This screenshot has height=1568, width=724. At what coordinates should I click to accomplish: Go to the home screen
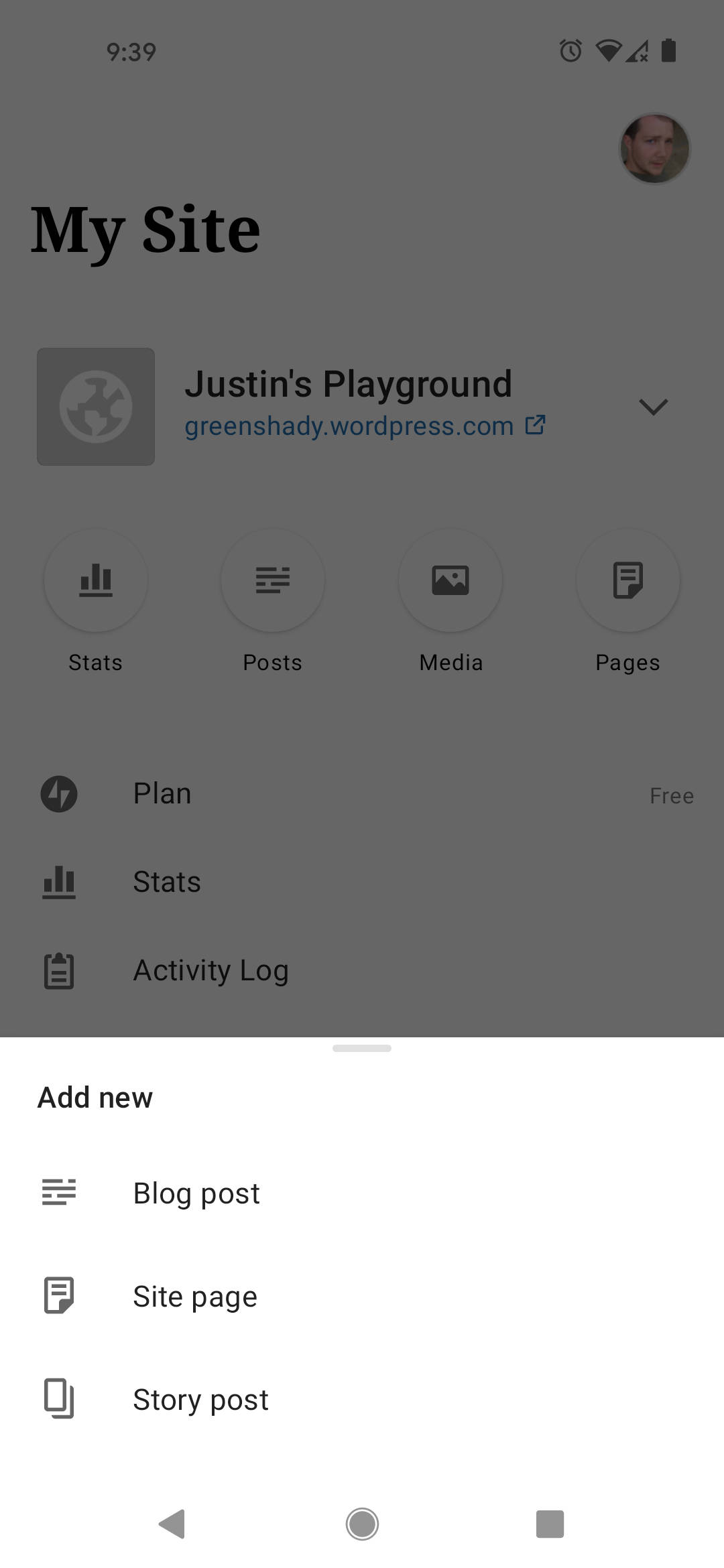(362, 1524)
